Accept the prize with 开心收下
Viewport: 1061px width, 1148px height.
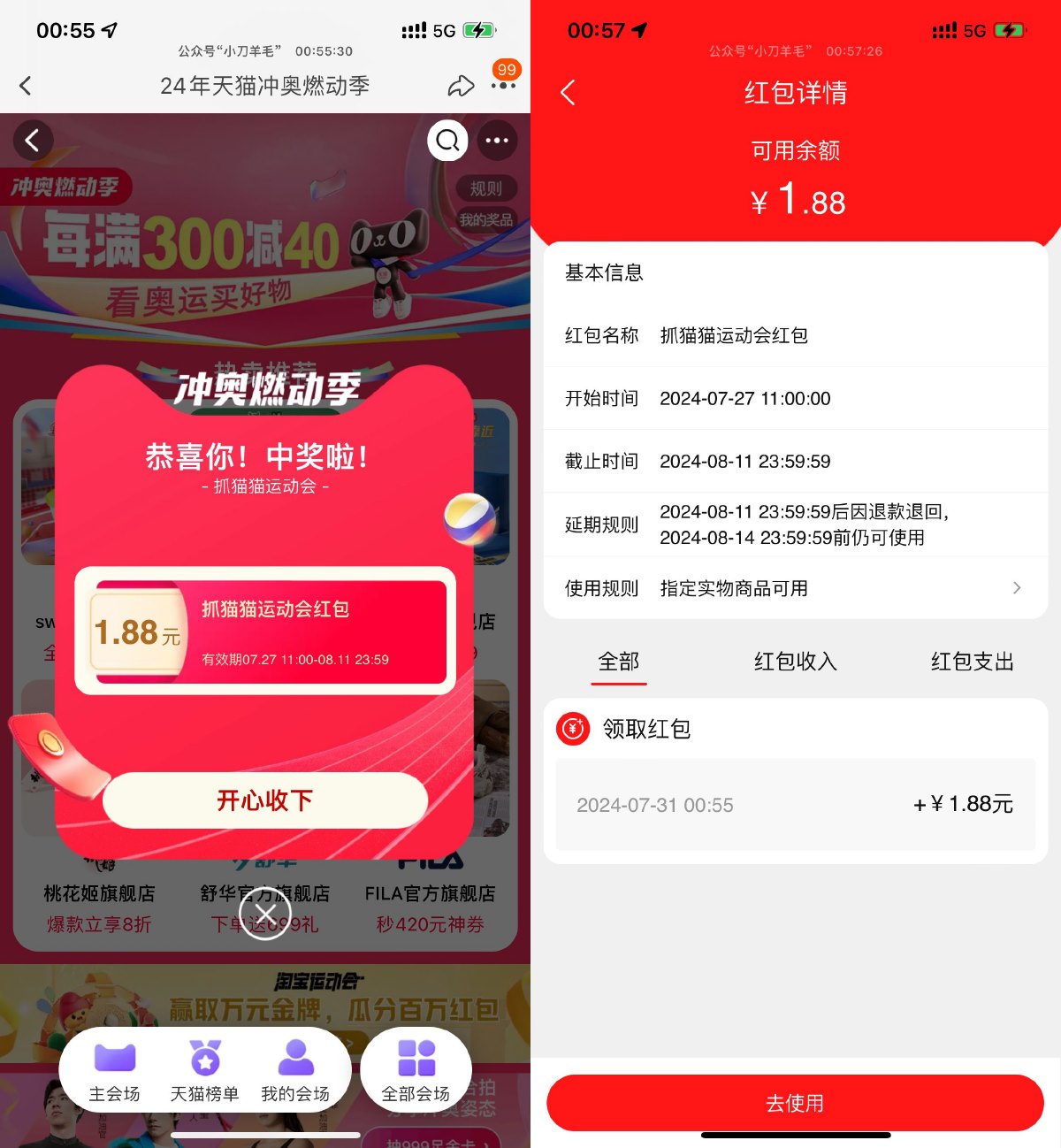click(x=264, y=800)
